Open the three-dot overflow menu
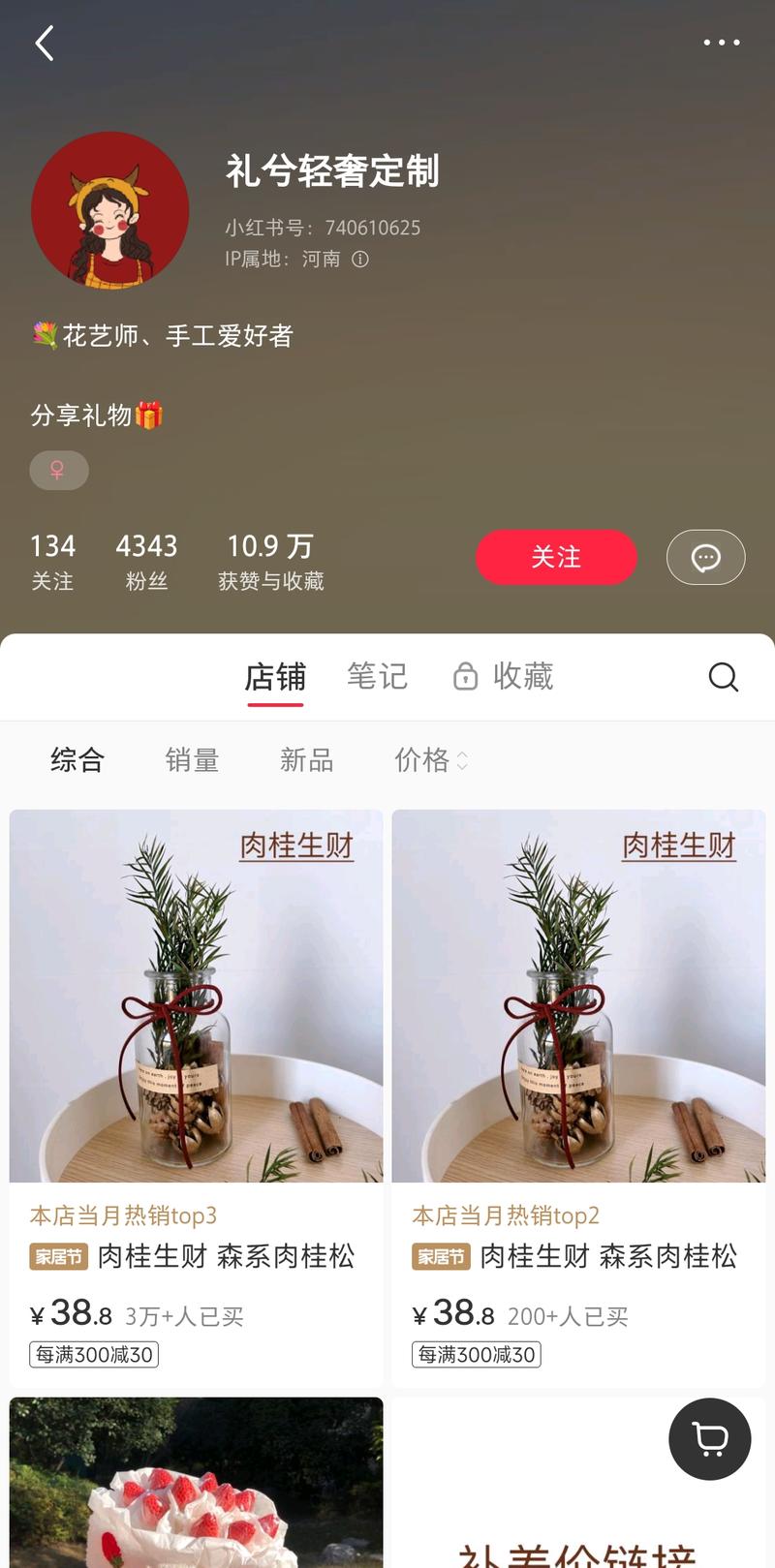 tap(721, 43)
